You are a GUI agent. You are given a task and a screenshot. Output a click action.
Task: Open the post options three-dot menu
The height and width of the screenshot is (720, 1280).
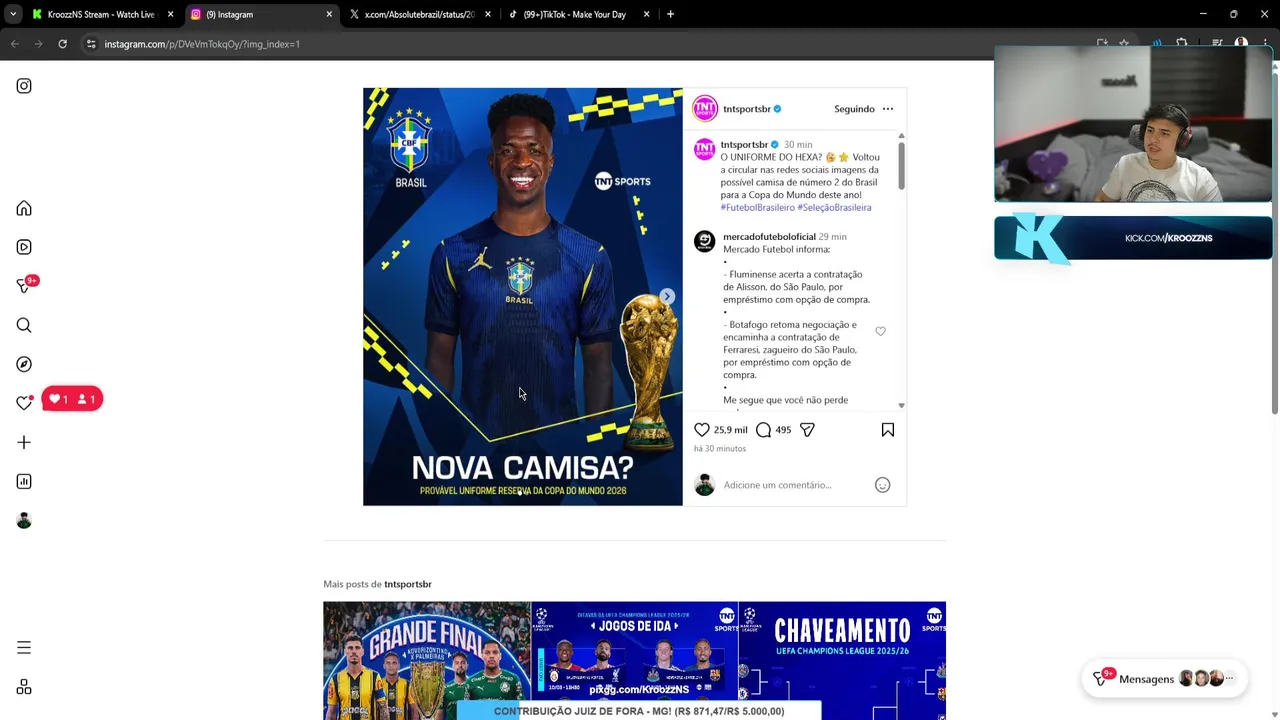pyautogui.click(x=888, y=109)
